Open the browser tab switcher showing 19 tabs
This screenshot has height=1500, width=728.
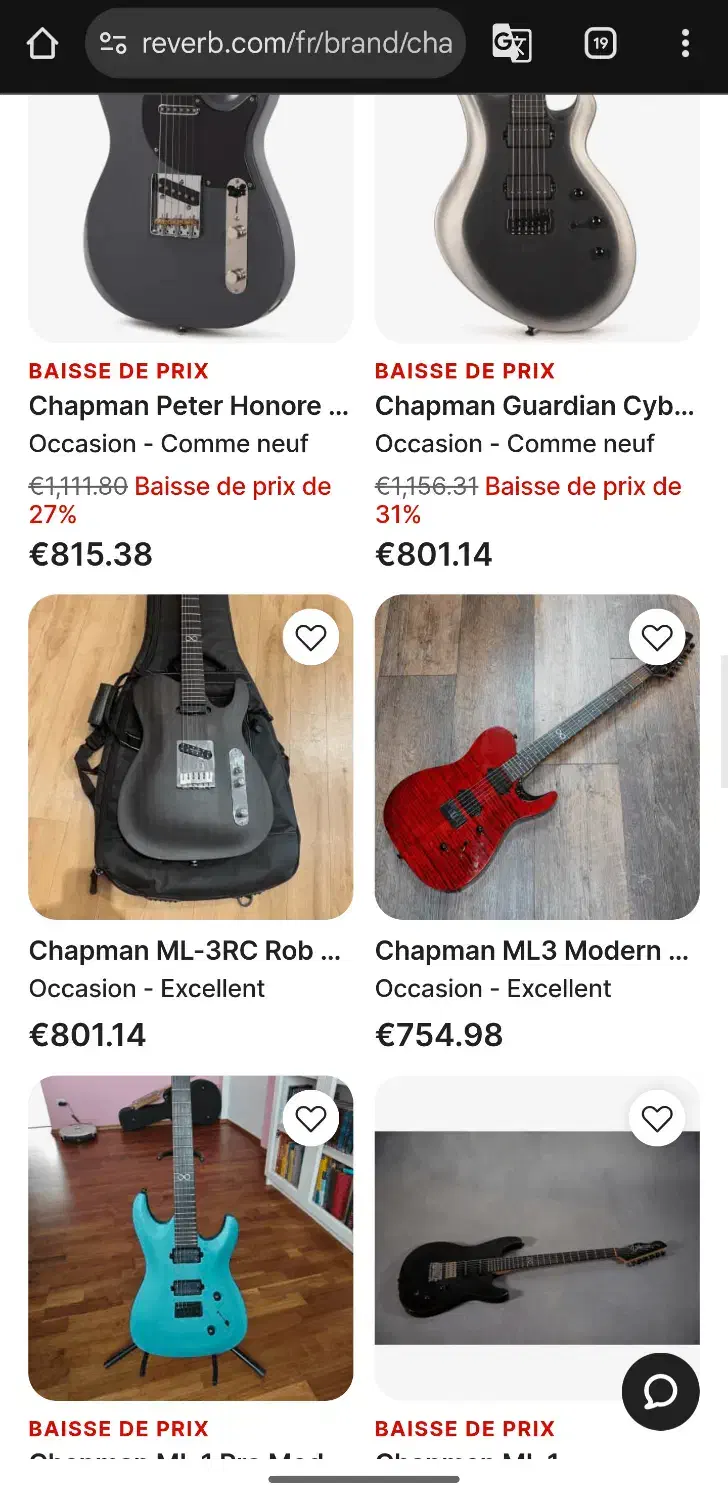pos(599,43)
